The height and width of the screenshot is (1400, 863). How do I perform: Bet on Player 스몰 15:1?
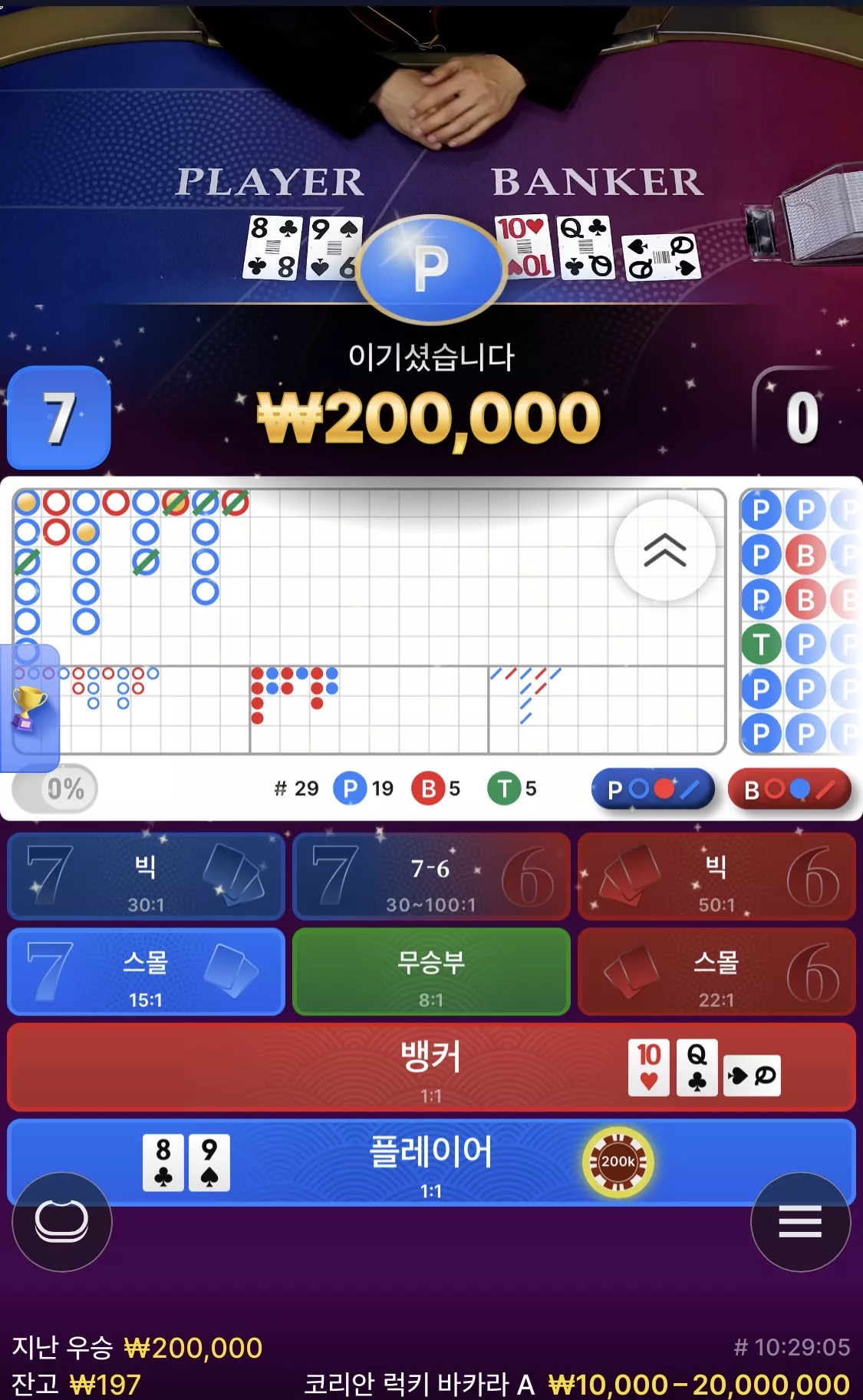pos(146,972)
